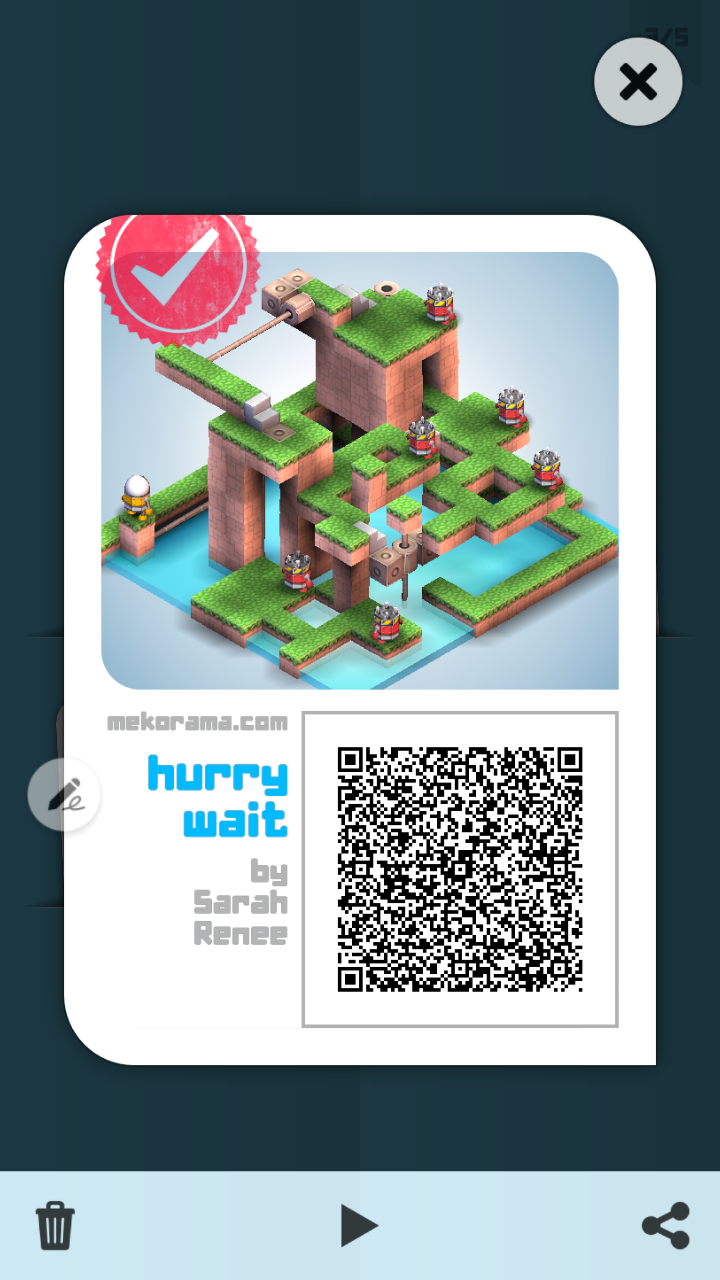
Task: Delete this level card
Action: coord(56,1225)
